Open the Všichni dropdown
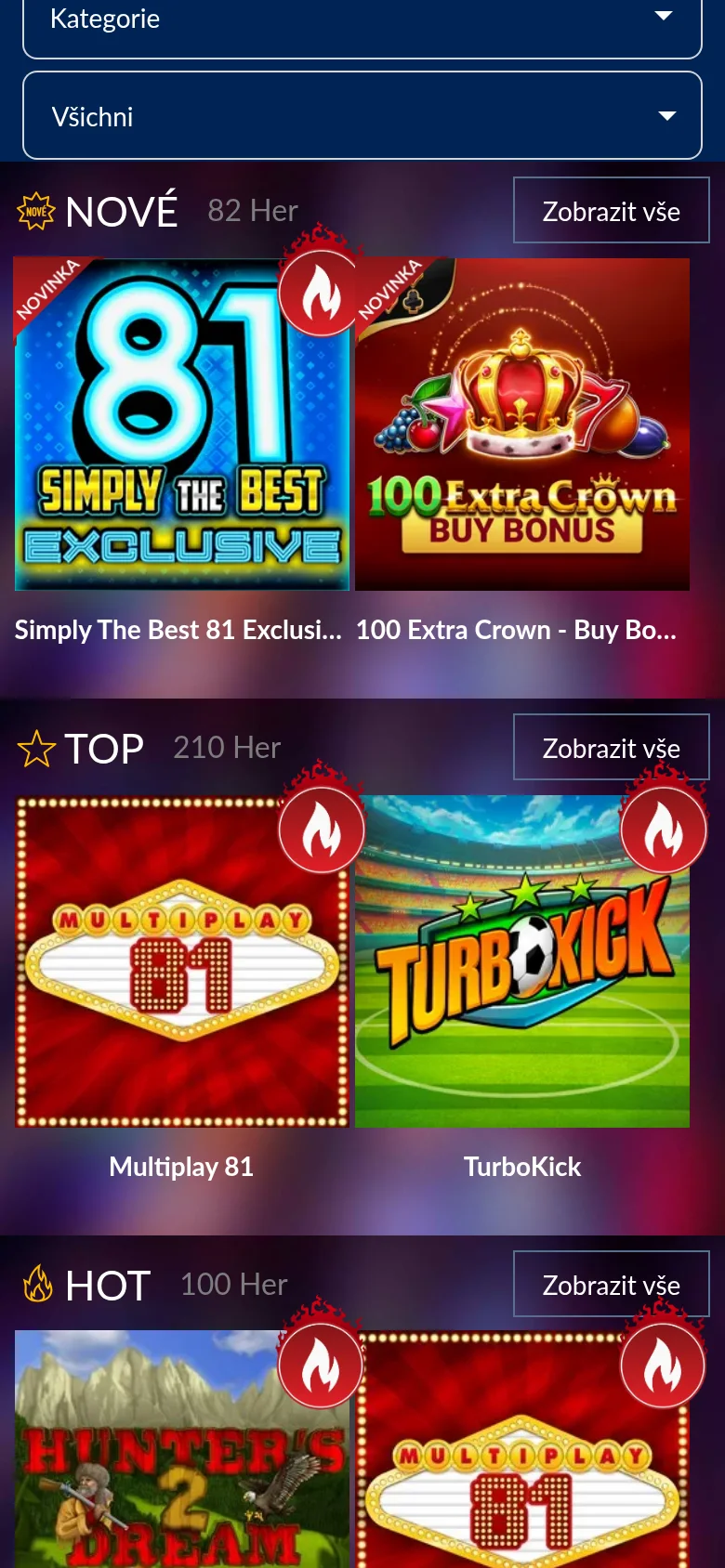Viewport: 725px width, 1568px height. pos(362,115)
